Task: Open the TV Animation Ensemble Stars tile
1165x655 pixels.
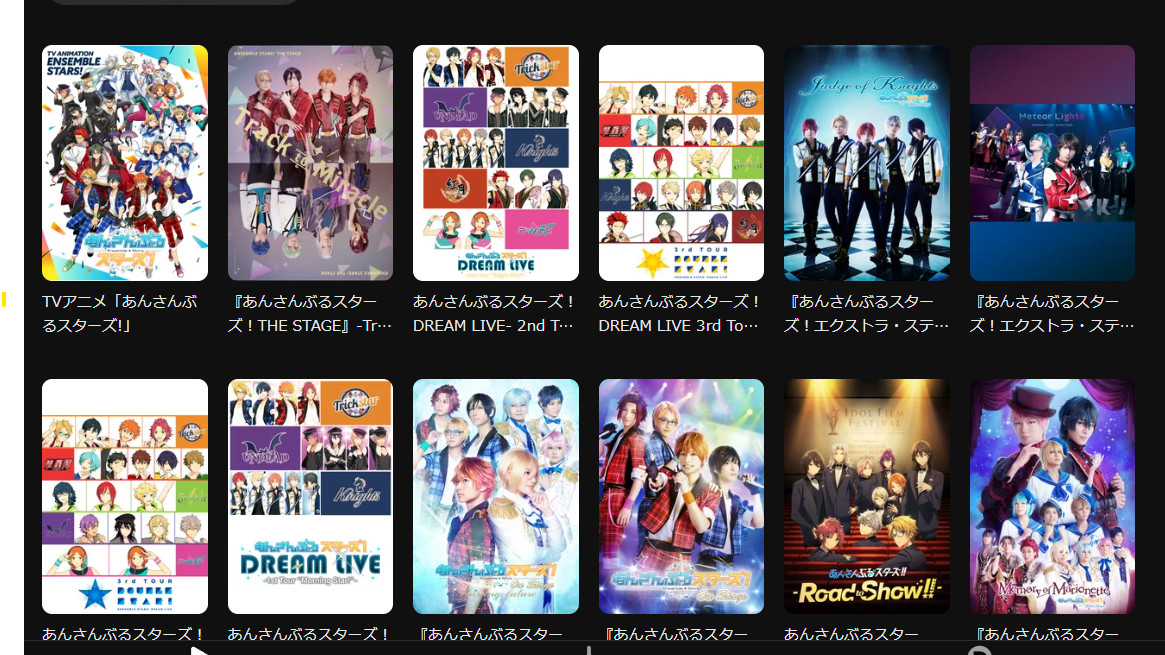Action: click(124, 163)
